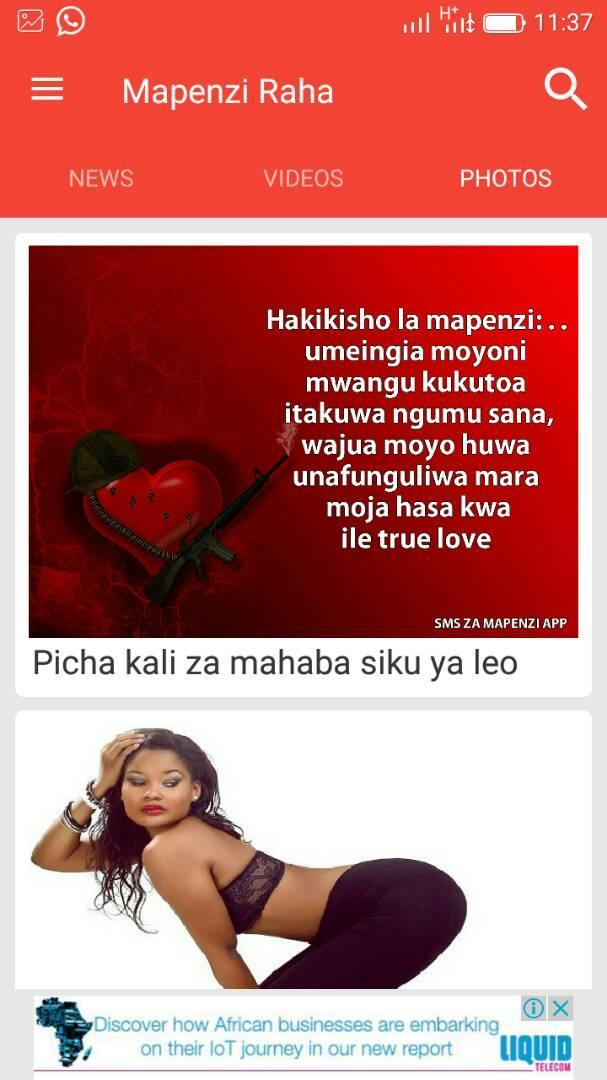Close the Liquid Telecom banner ad
This screenshot has height=1080, width=607.
[x=562, y=1008]
